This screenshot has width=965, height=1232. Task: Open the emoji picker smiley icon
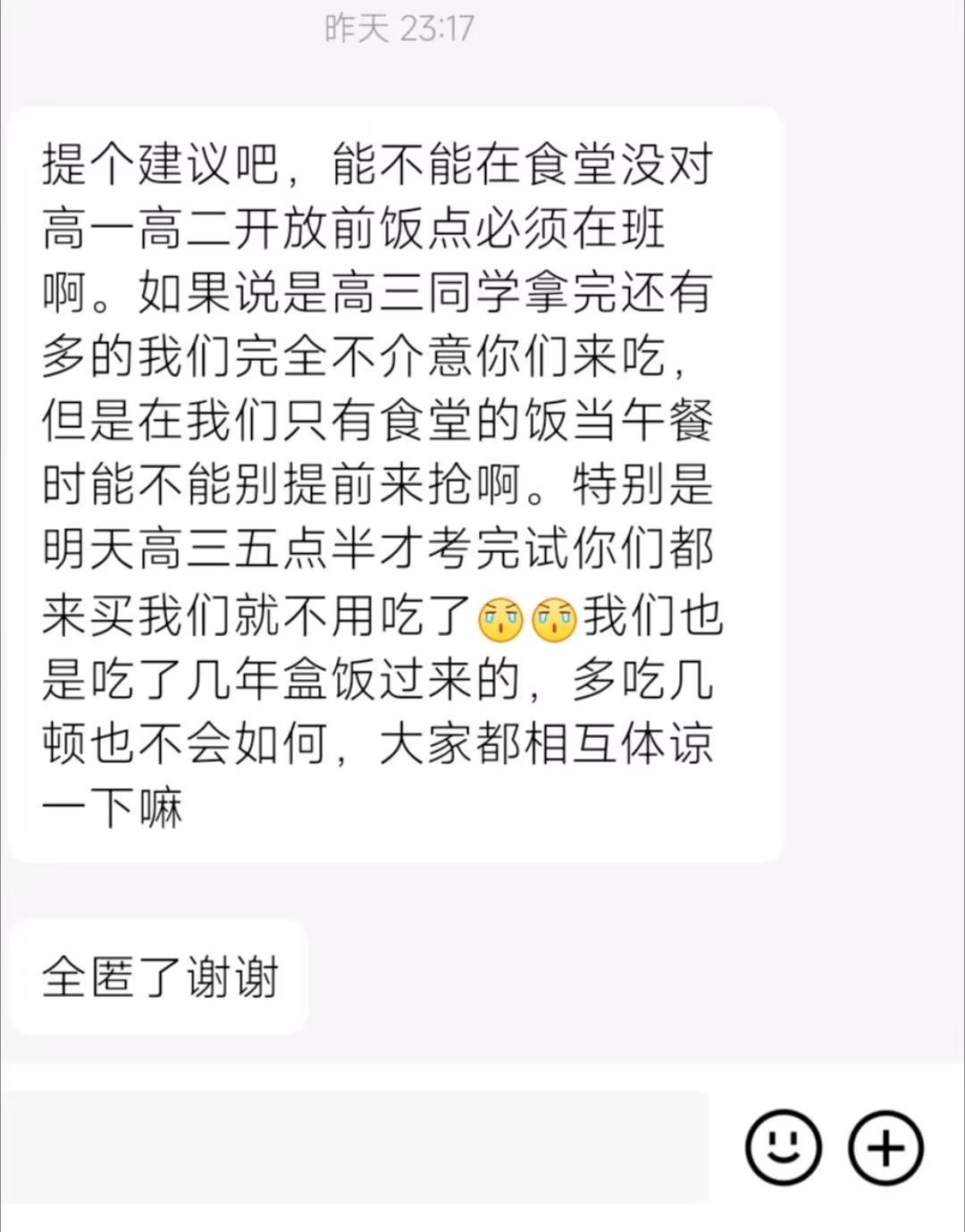(783, 1147)
